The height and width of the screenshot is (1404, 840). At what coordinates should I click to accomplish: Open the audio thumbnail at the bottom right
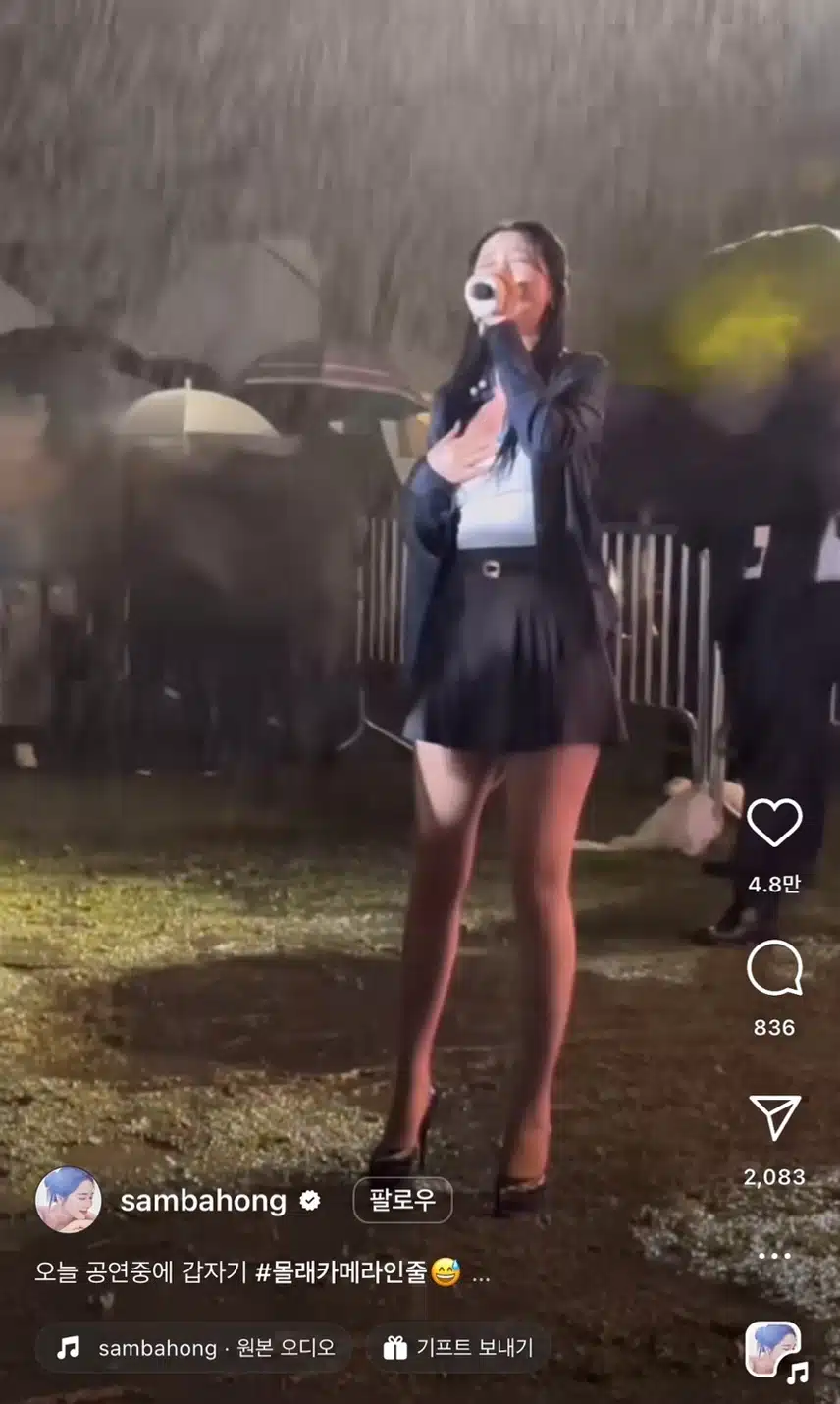point(774,1352)
